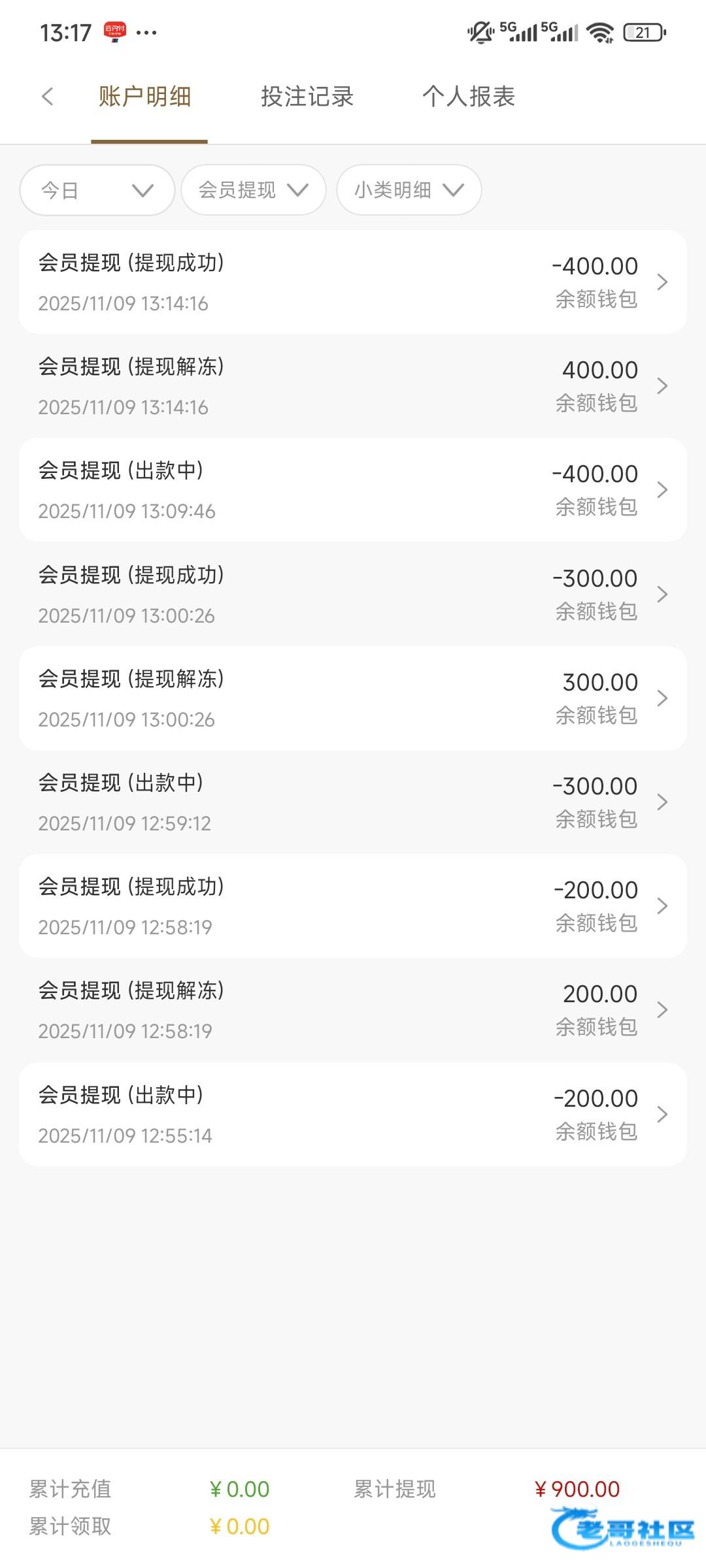Open the 出款中 record at 12:55:14
The height and width of the screenshot is (1568, 706).
pyautogui.click(x=353, y=1115)
